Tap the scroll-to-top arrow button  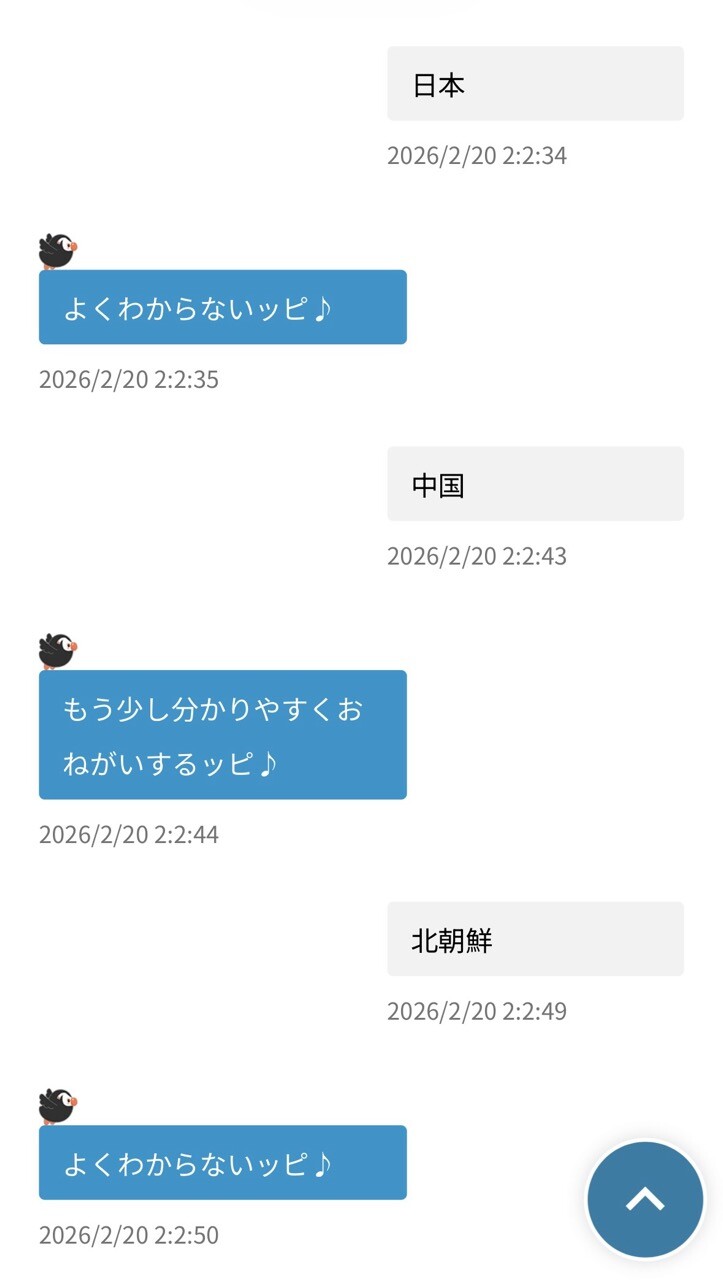645,1199
